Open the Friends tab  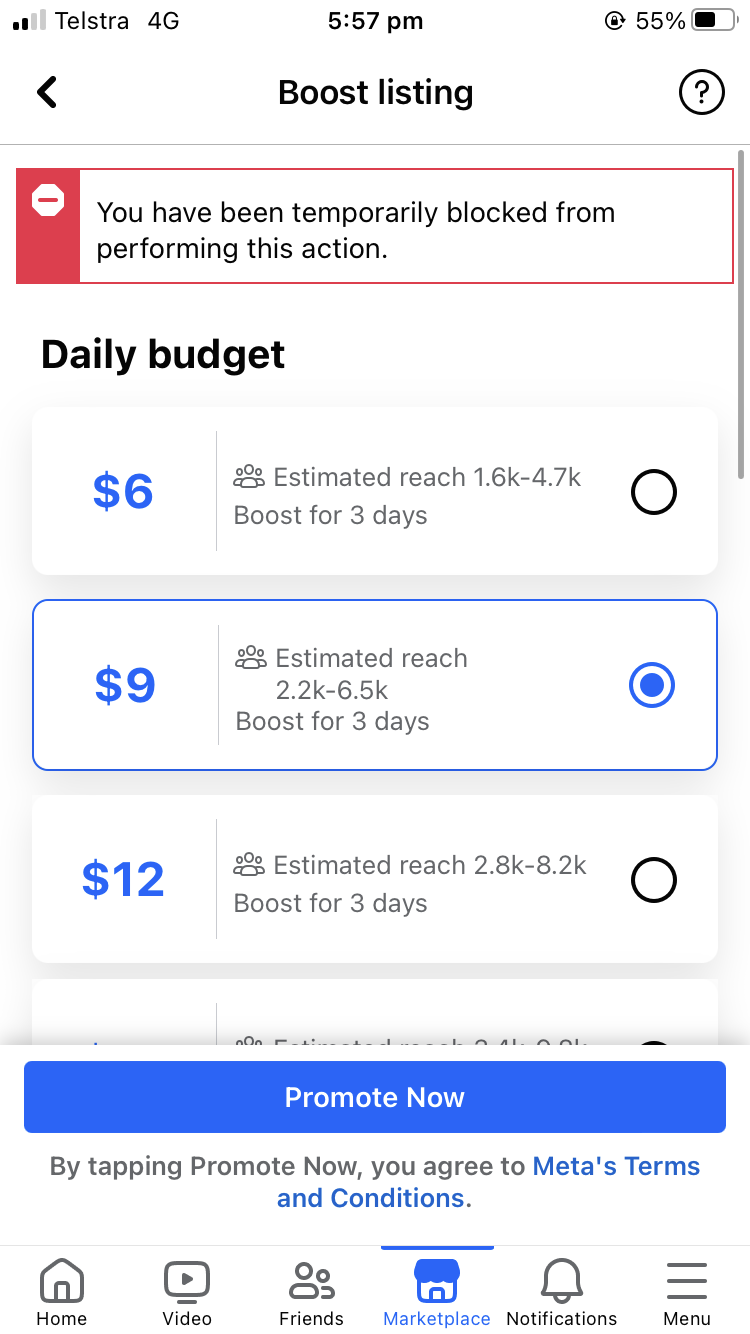pos(312,1293)
